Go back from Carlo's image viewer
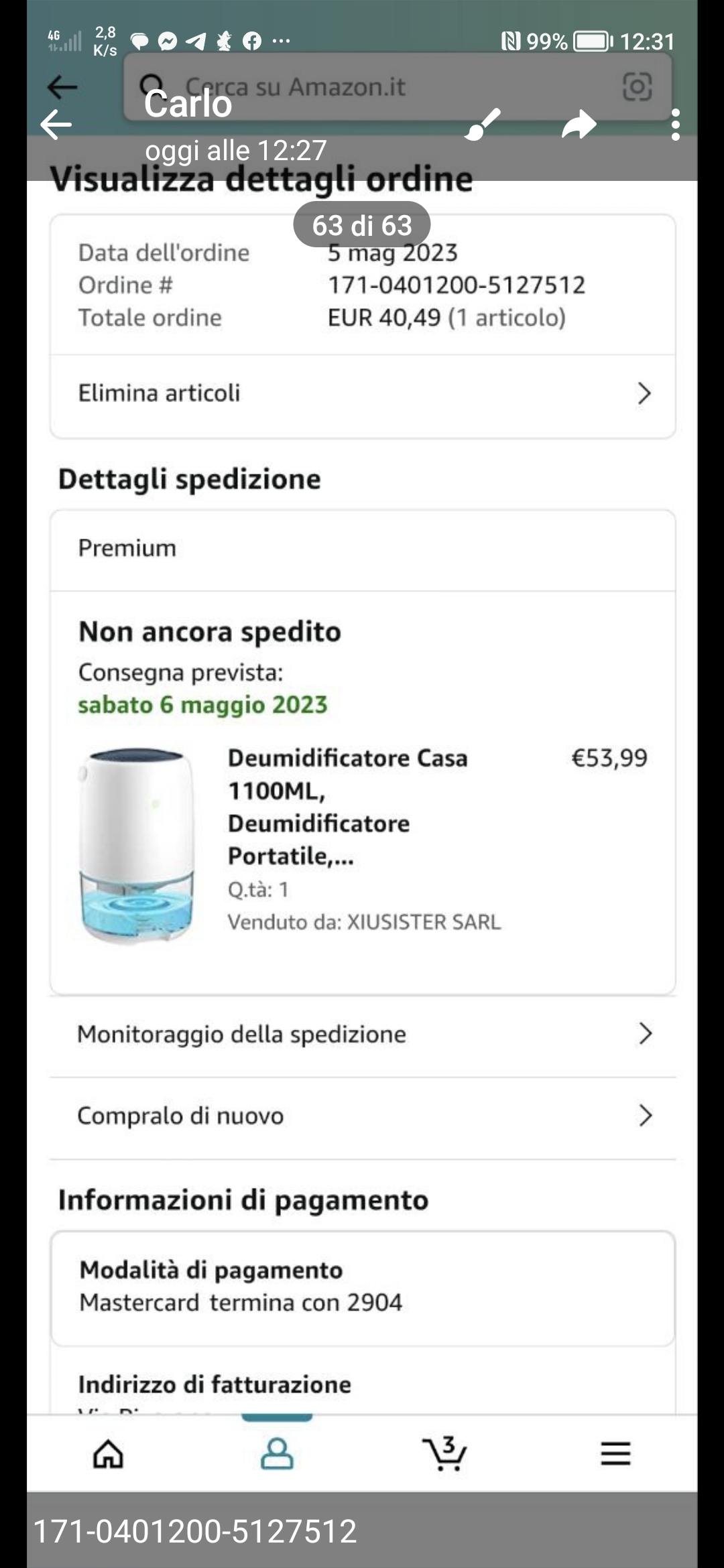 click(56, 125)
